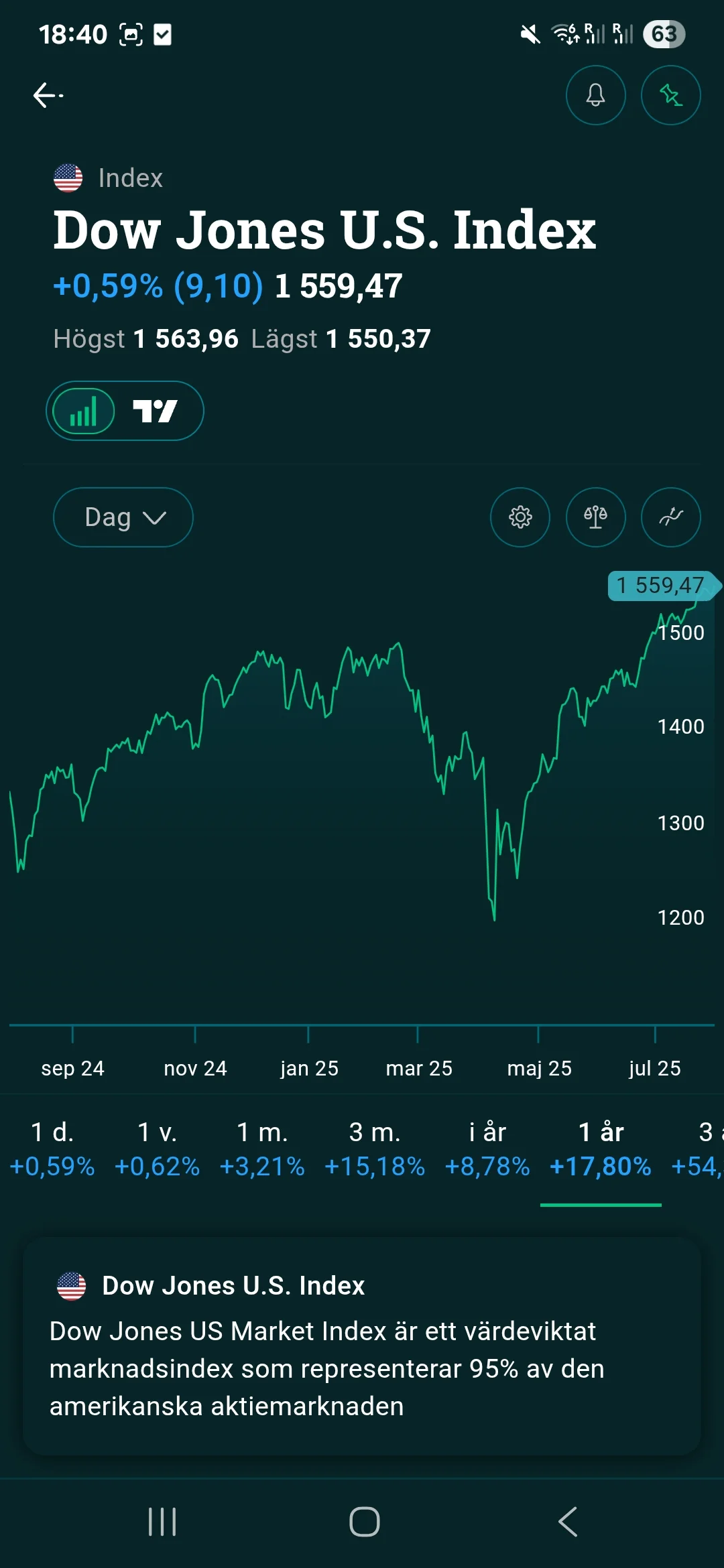Viewport: 724px width, 1568px height.
Task: Show the 3 m. period
Action: (x=375, y=1149)
